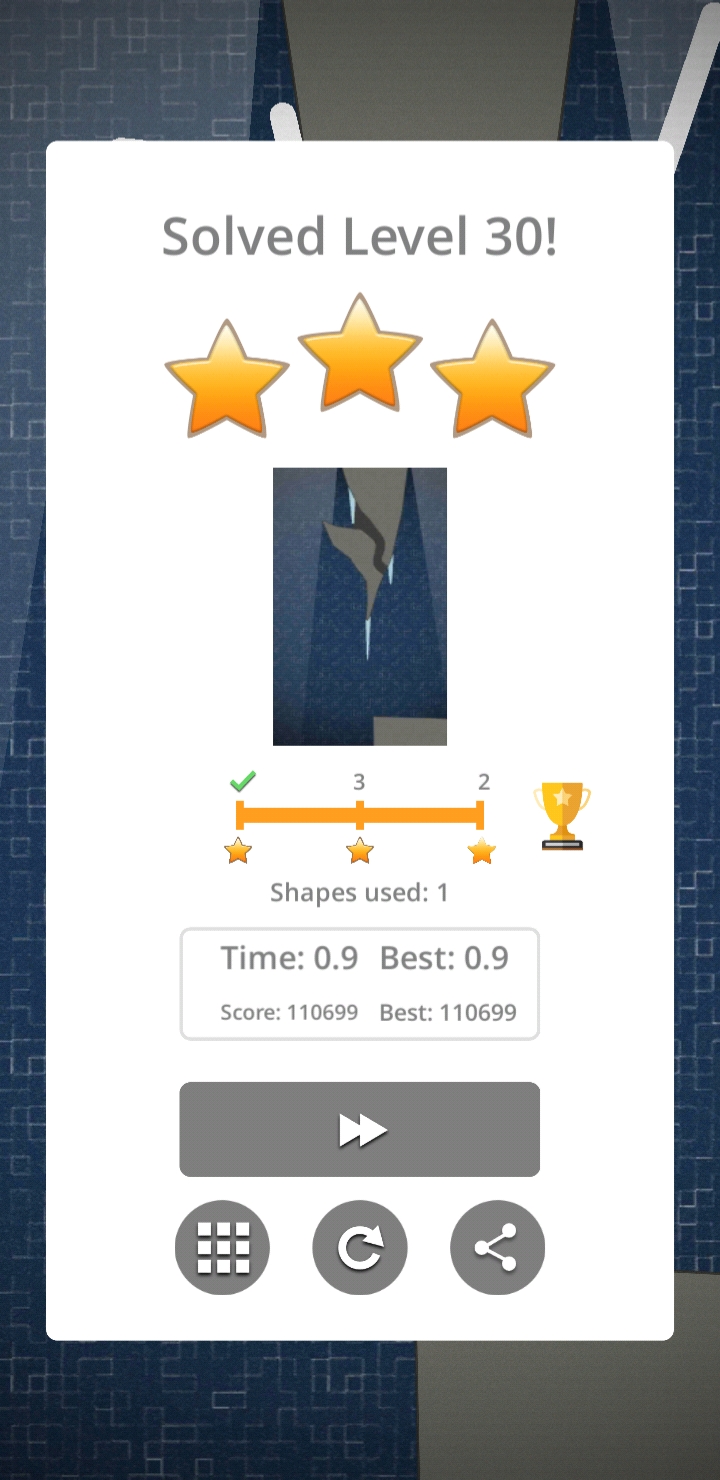The width and height of the screenshot is (720, 1480).
Task: Replay Level 30
Action: click(360, 1247)
